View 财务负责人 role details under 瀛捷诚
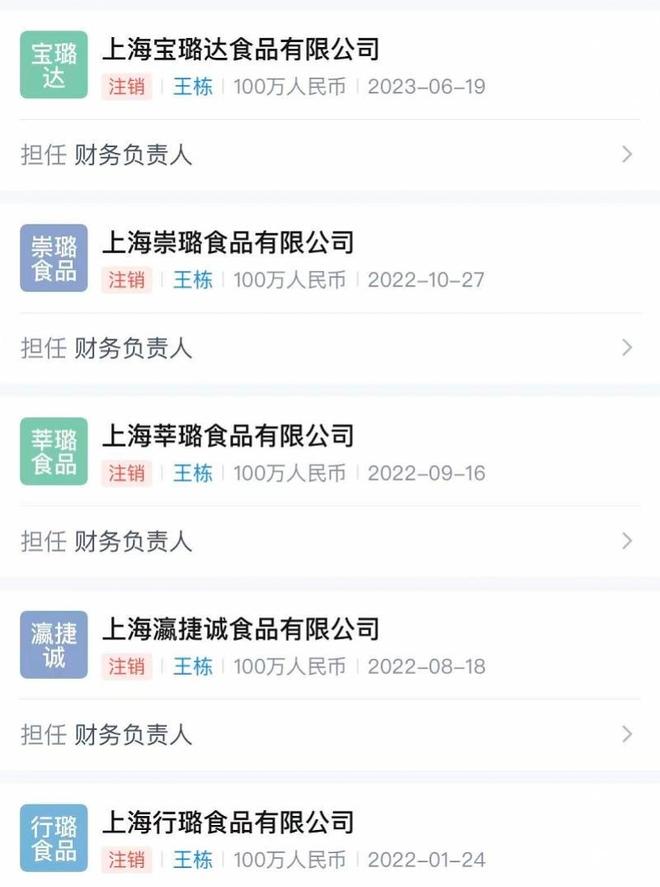The image size is (660, 887). point(330,735)
